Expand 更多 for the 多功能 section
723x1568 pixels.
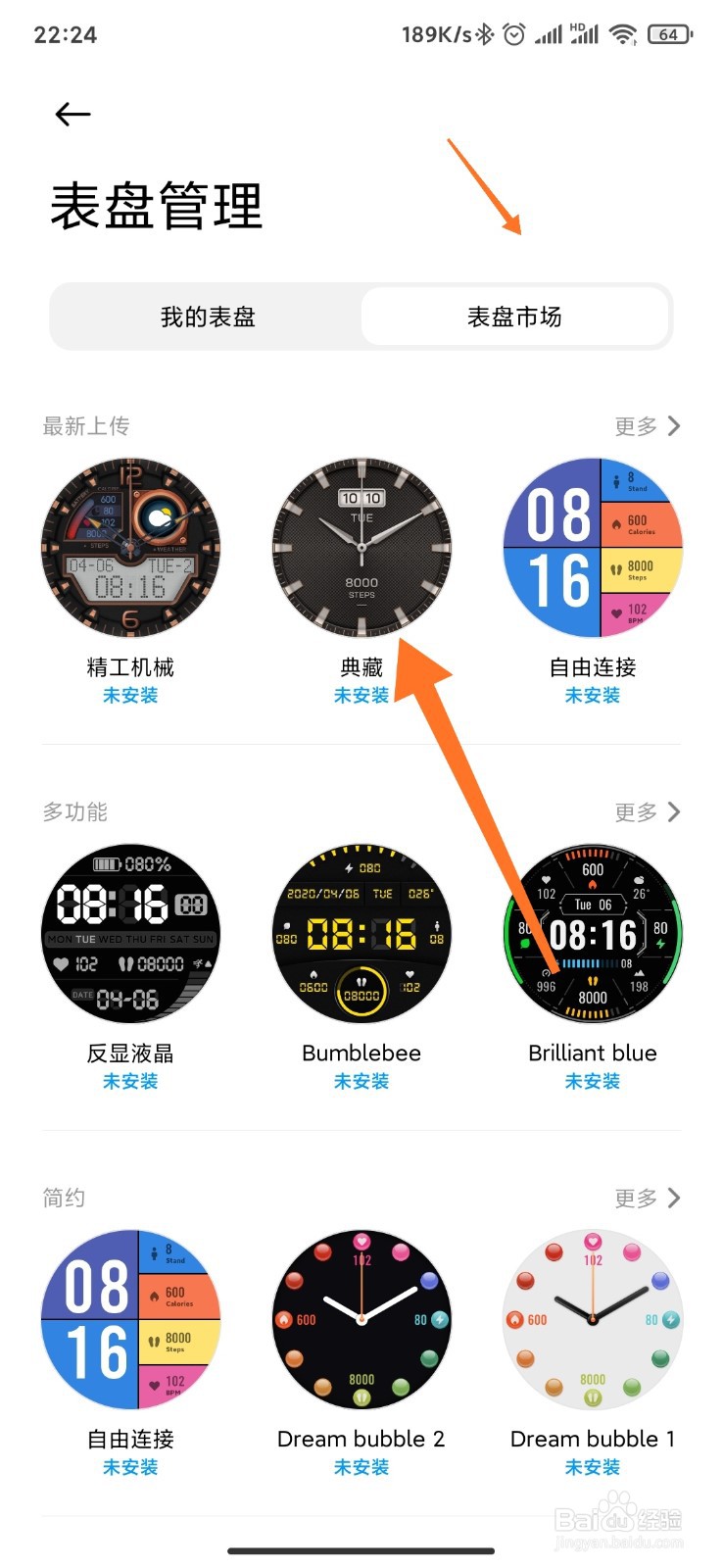point(646,811)
